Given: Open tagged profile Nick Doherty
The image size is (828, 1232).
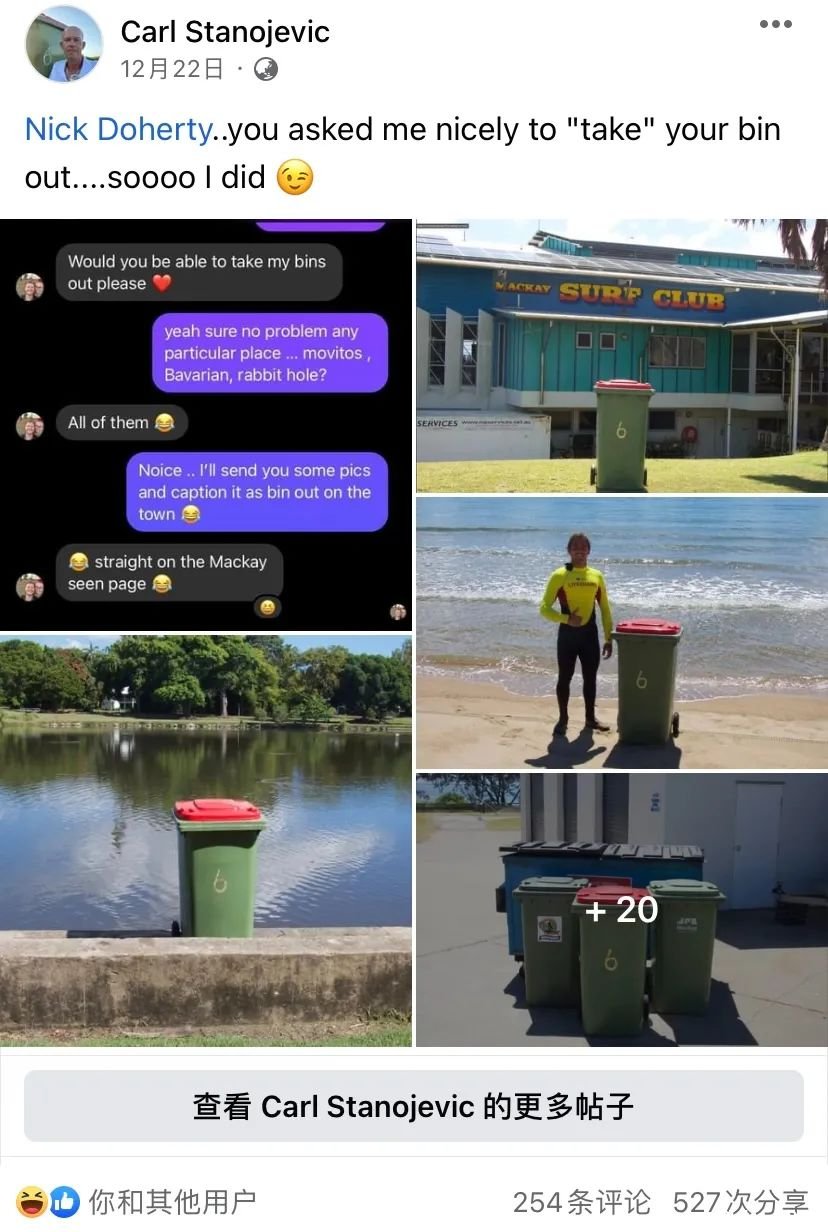Looking at the screenshot, I should click(118, 129).
